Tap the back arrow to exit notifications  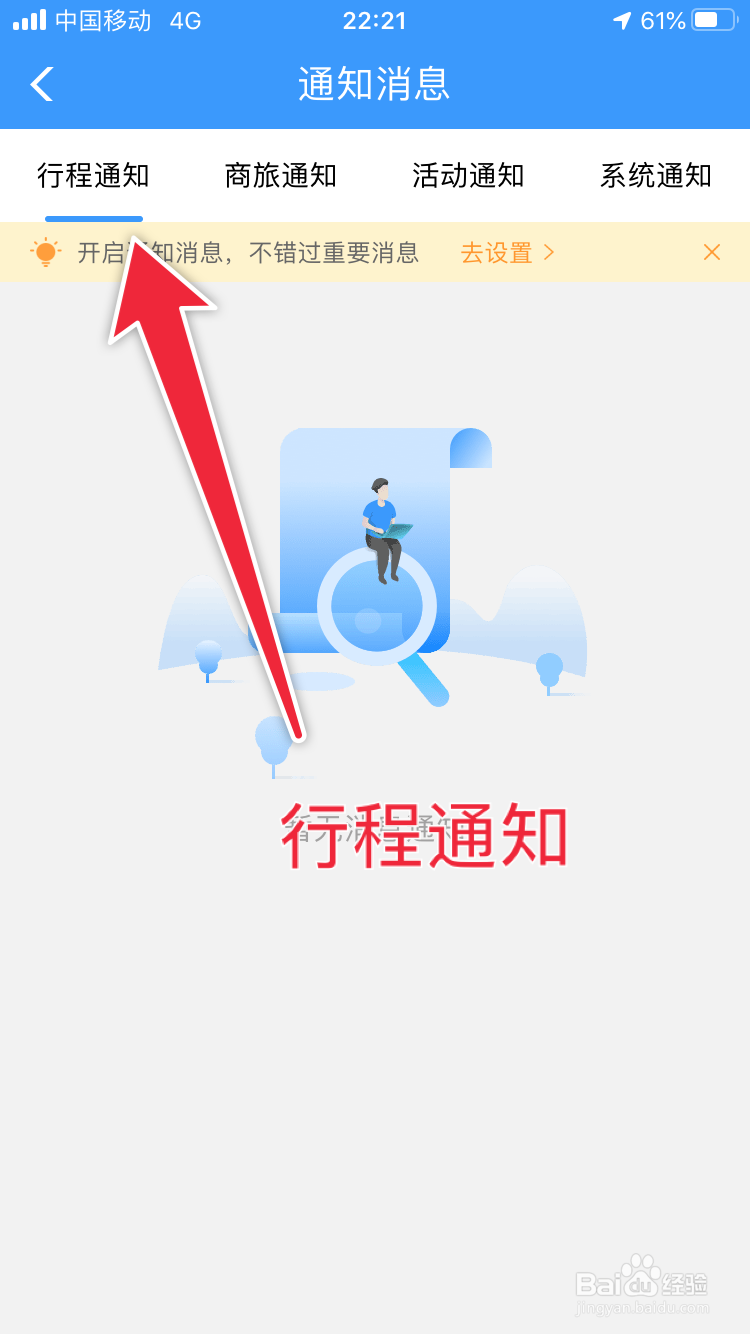click(x=40, y=85)
